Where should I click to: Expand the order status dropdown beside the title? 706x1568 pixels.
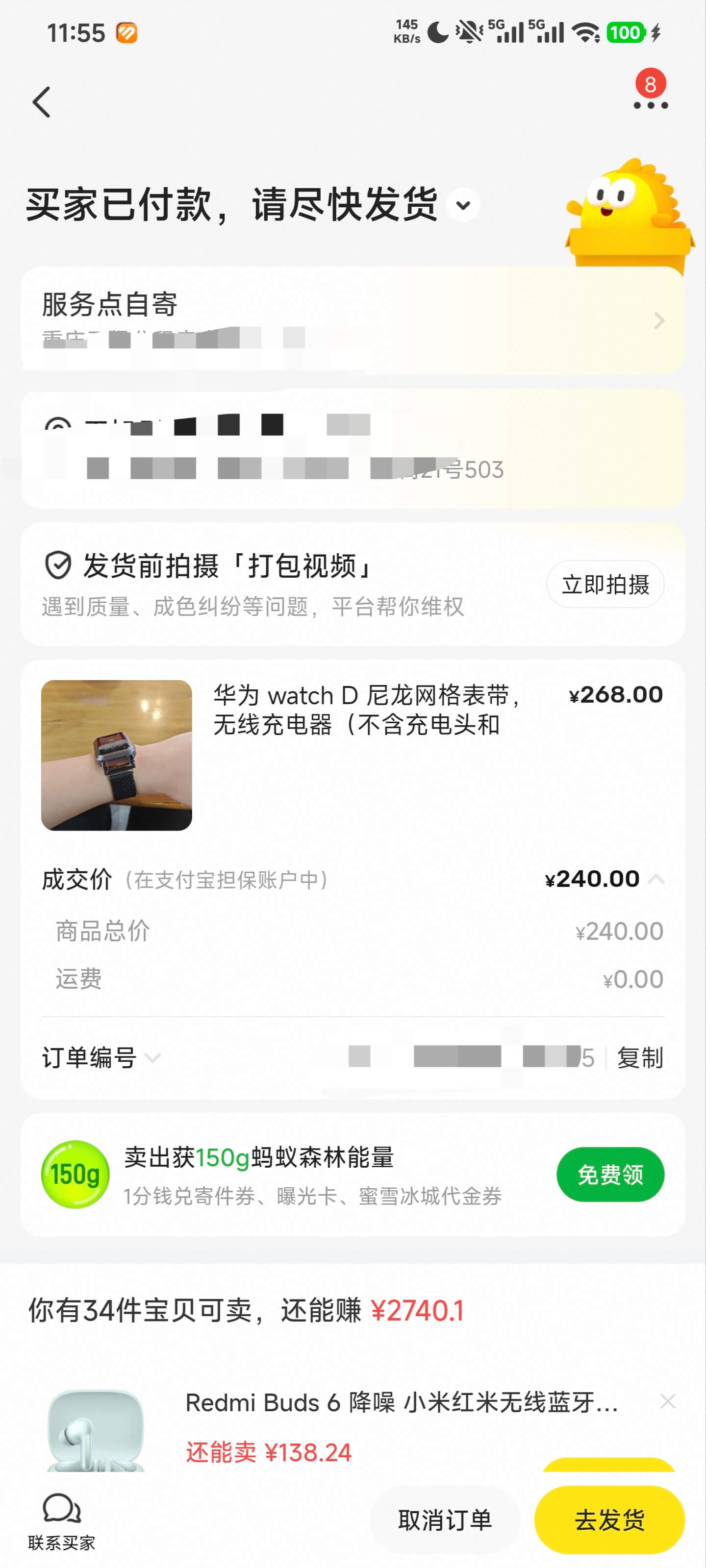[x=463, y=205]
